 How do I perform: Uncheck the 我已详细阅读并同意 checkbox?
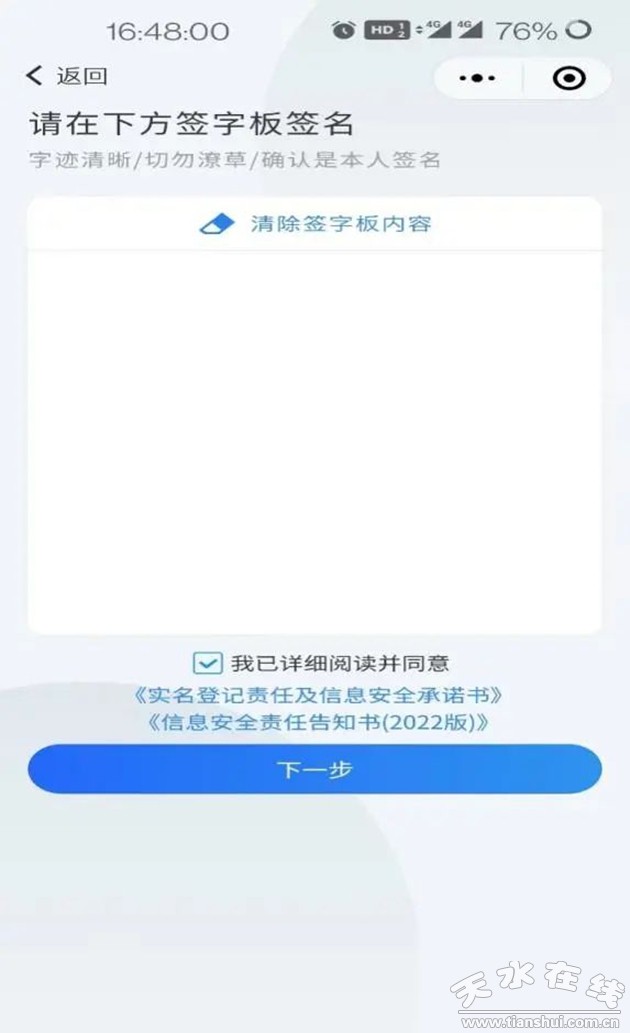tap(208, 662)
